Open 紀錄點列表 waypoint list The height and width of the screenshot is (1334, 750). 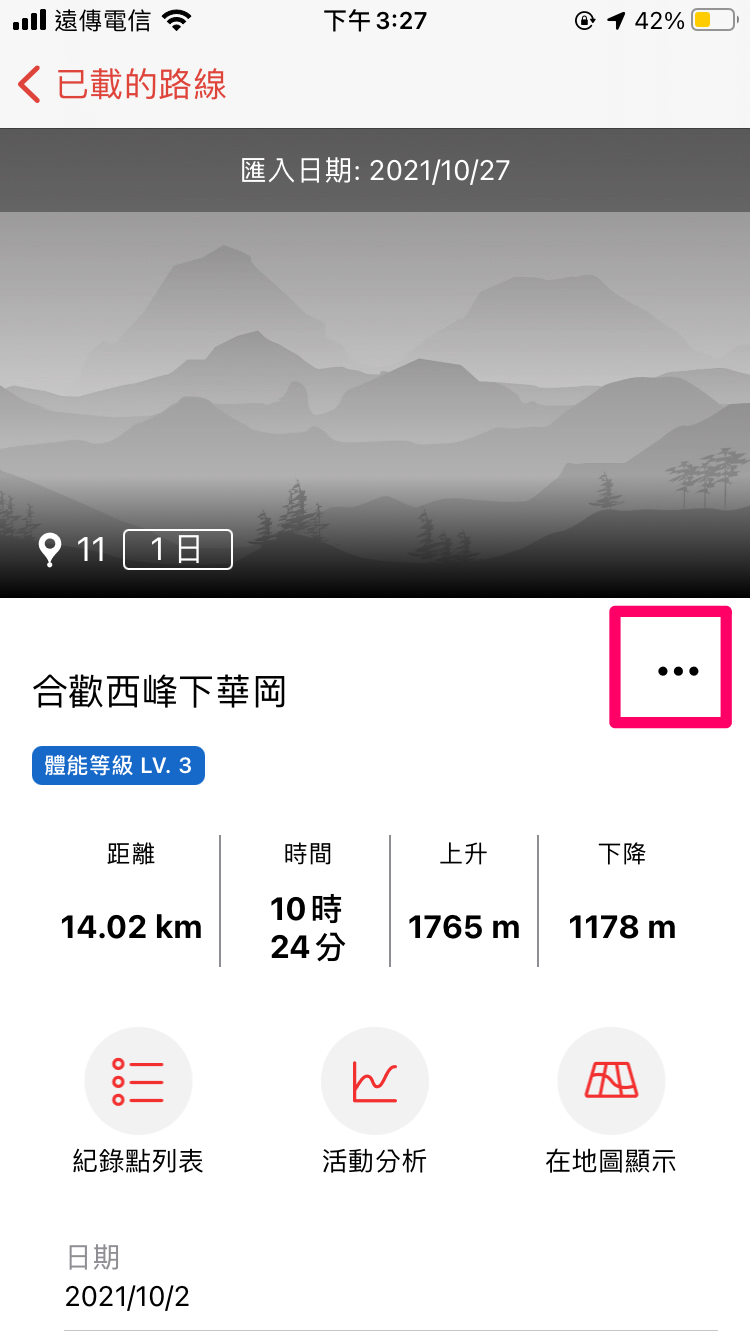tap(138, 1081)
